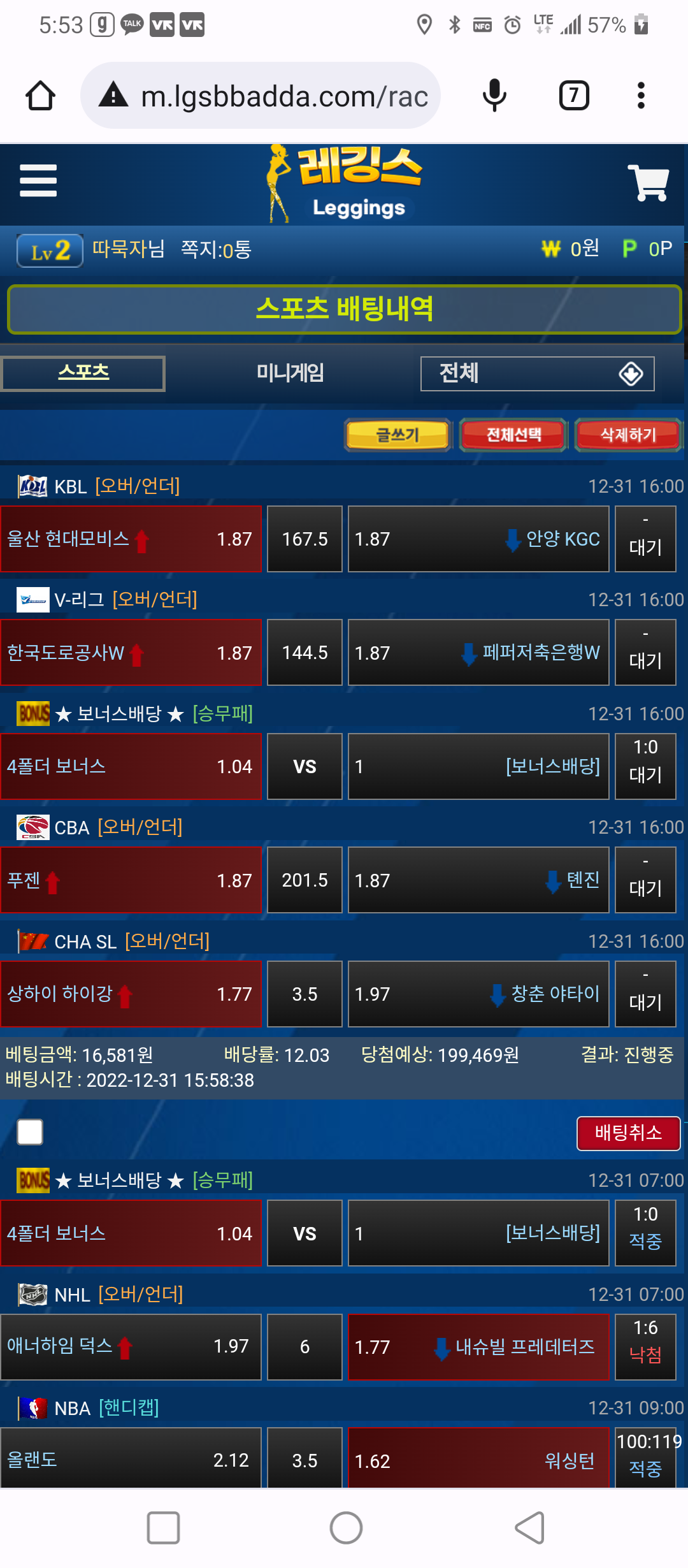Open browser tab switcher showing 7
688x1568 pixels.
point(574,96)
